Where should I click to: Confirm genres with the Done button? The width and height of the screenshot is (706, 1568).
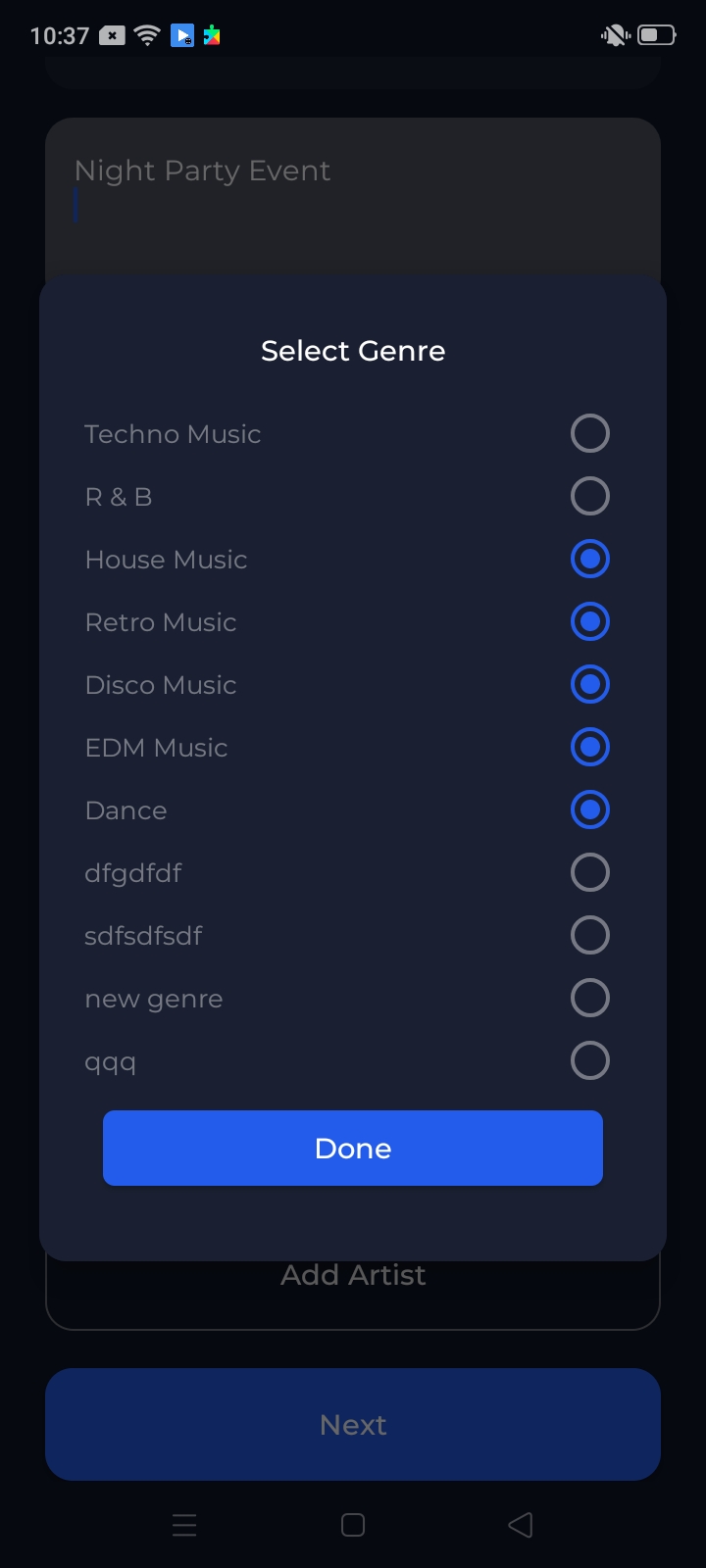[x=353, y=1148]
